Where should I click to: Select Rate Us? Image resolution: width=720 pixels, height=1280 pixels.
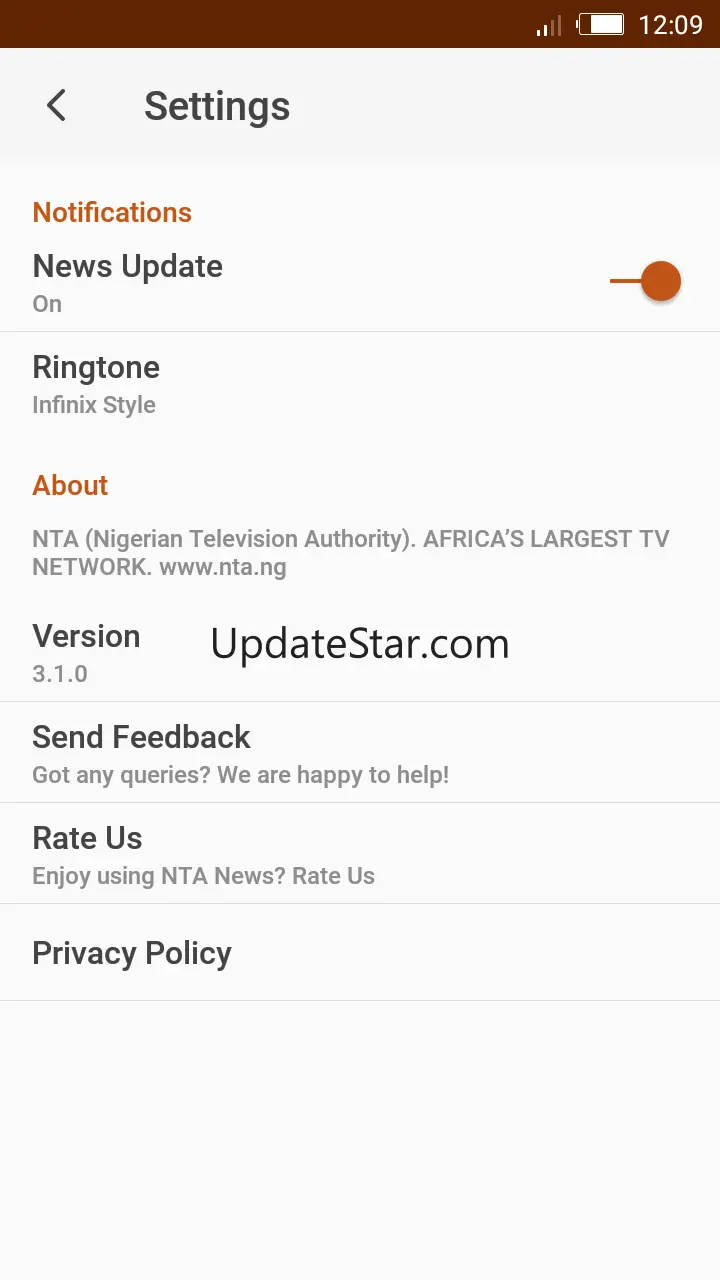pos(360,854)
